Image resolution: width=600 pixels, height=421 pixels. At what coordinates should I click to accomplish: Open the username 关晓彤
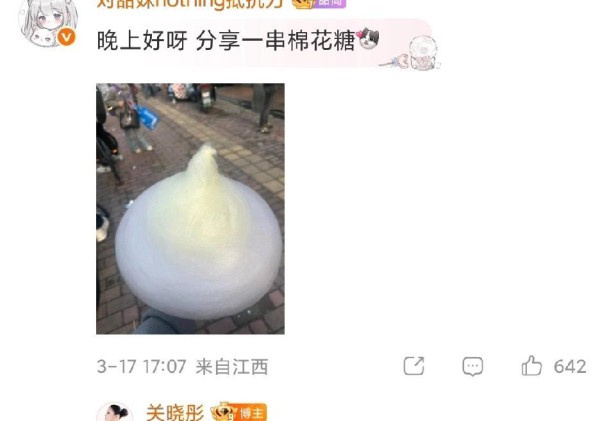click(174, 413)
